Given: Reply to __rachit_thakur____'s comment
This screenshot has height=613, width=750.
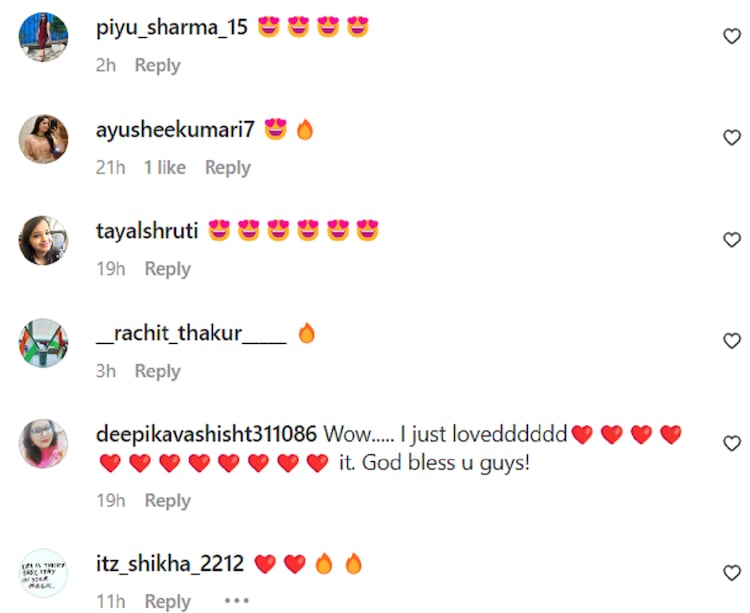Looking at the screenshot, I should pyautogui.click(x=157, y=371).
